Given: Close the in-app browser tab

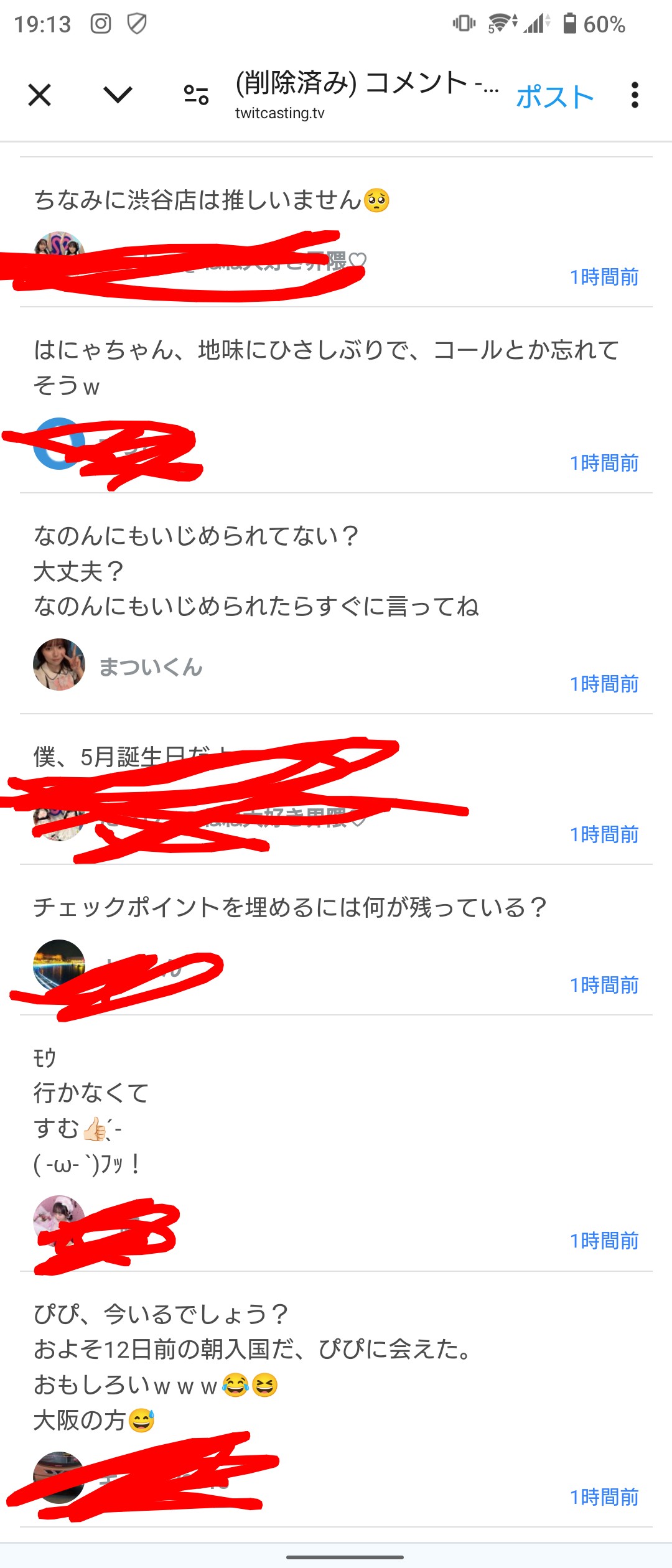Looking at the screenshot, I should (39, 95).
